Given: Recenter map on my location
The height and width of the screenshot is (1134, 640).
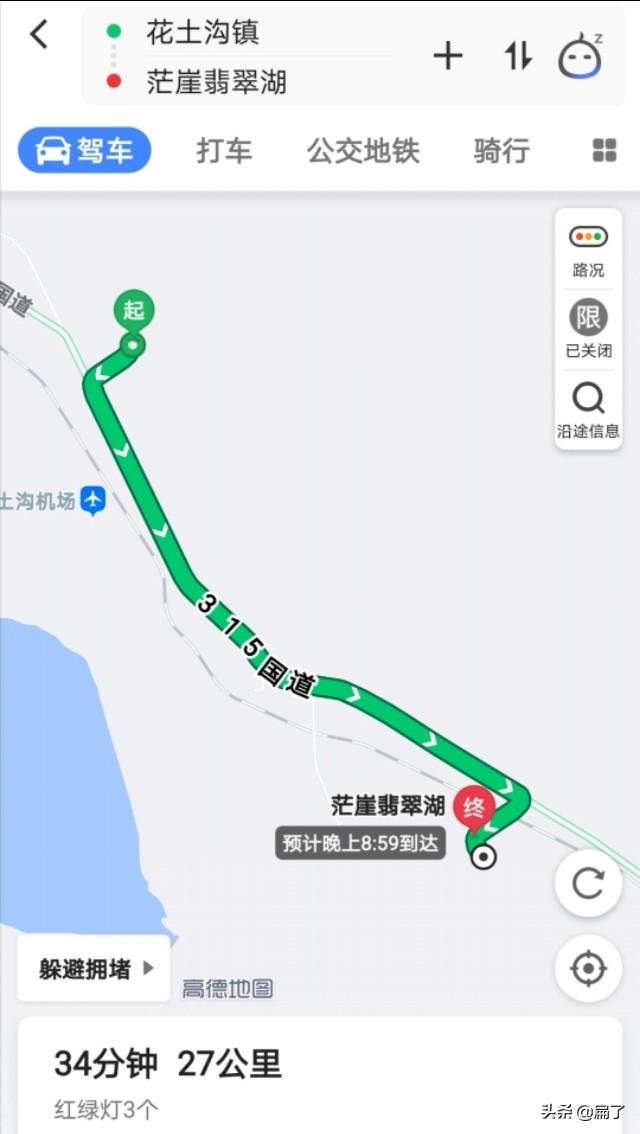Looking at the screenshot, I should [588, 968].
